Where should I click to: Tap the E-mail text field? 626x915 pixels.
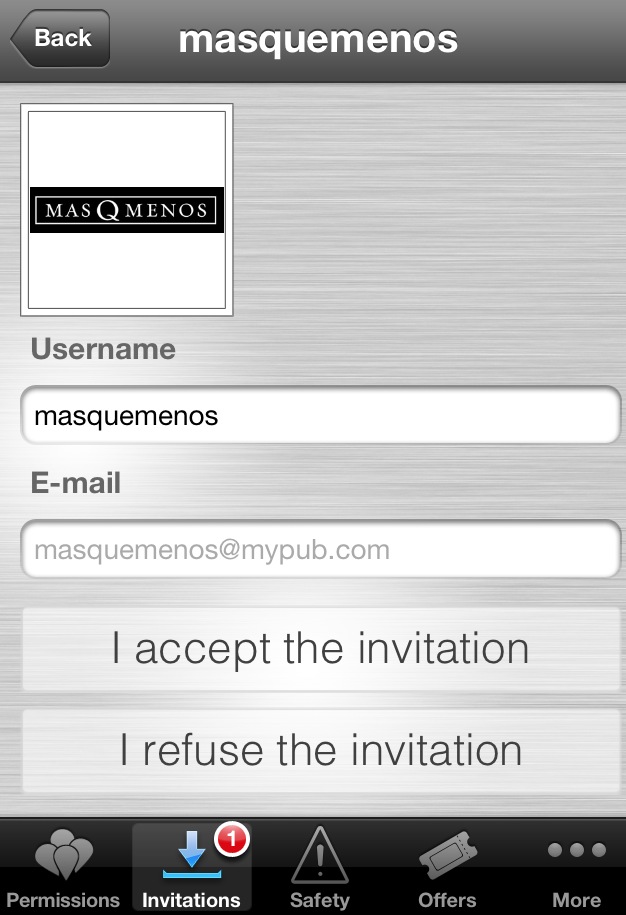click(x=320, y=549)
